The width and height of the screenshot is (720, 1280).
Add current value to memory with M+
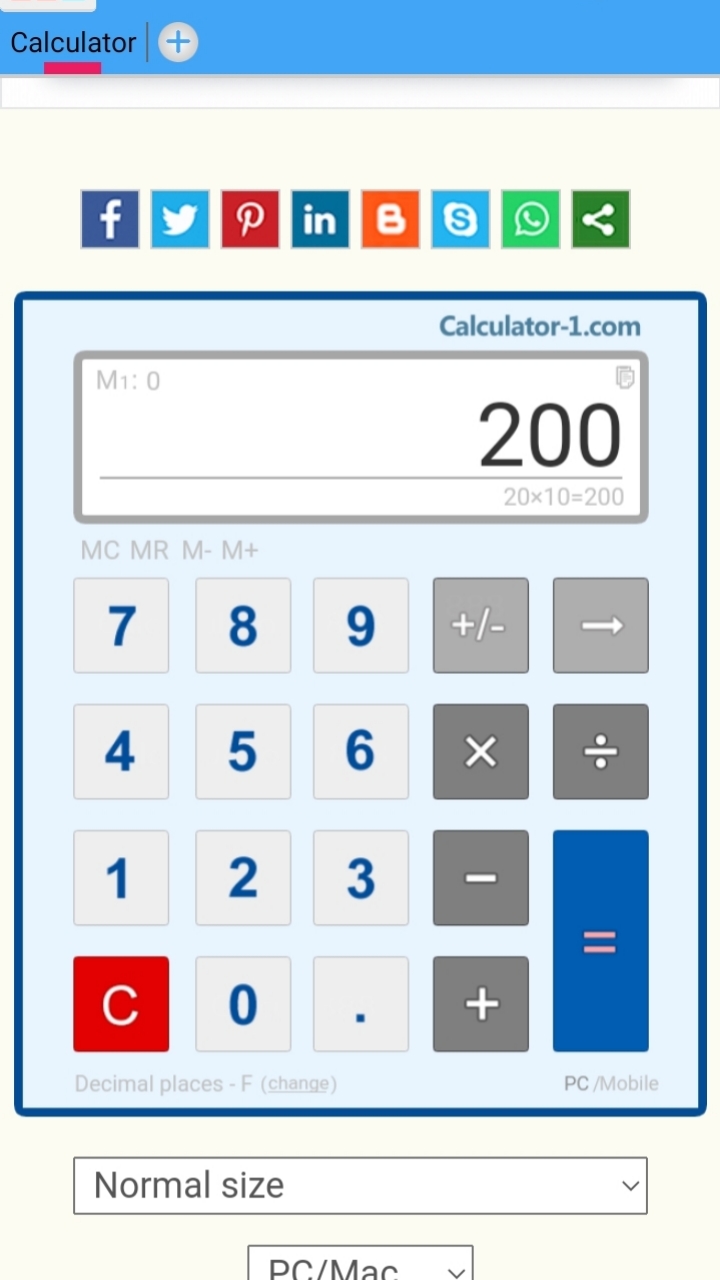[240, 550]
